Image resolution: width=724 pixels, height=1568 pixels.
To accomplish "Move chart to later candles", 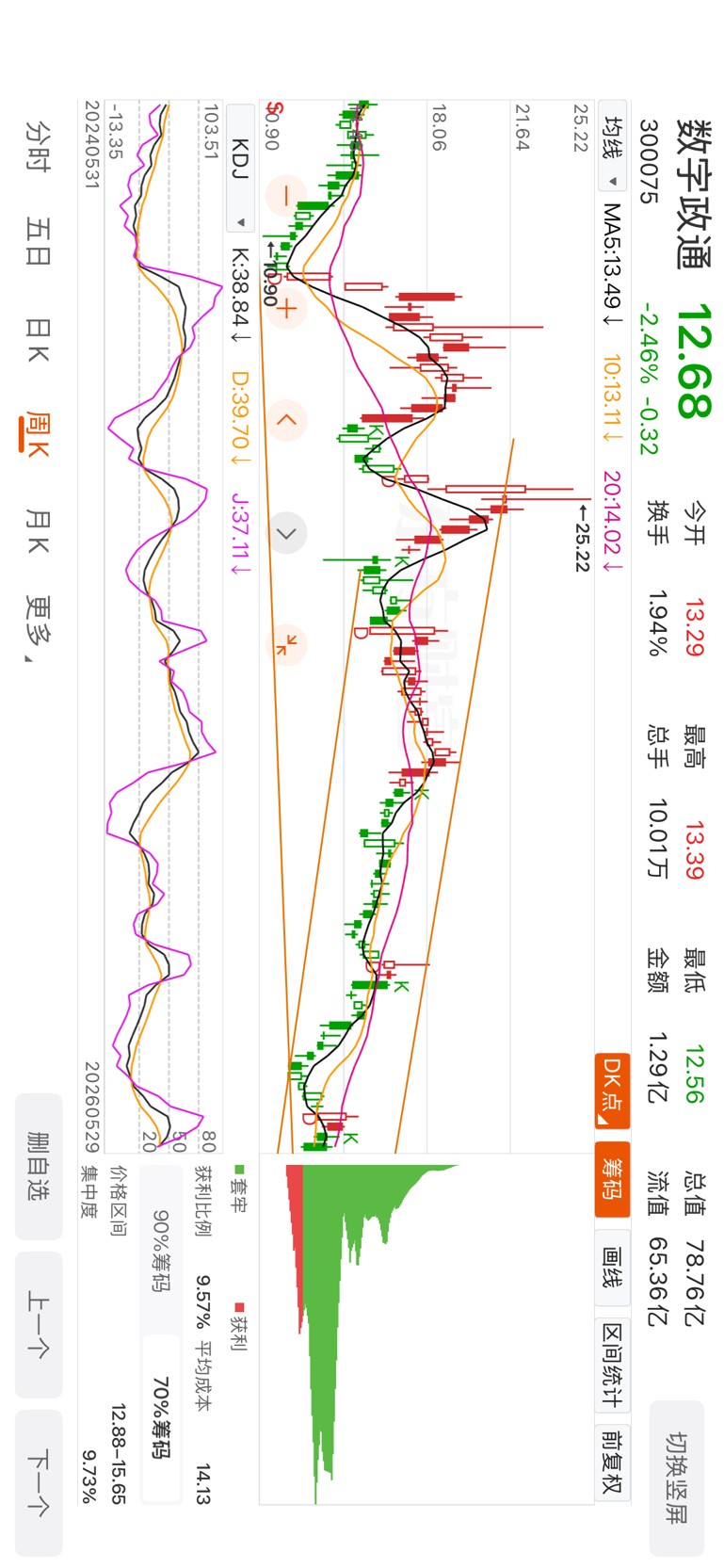I will click(286, 533).
